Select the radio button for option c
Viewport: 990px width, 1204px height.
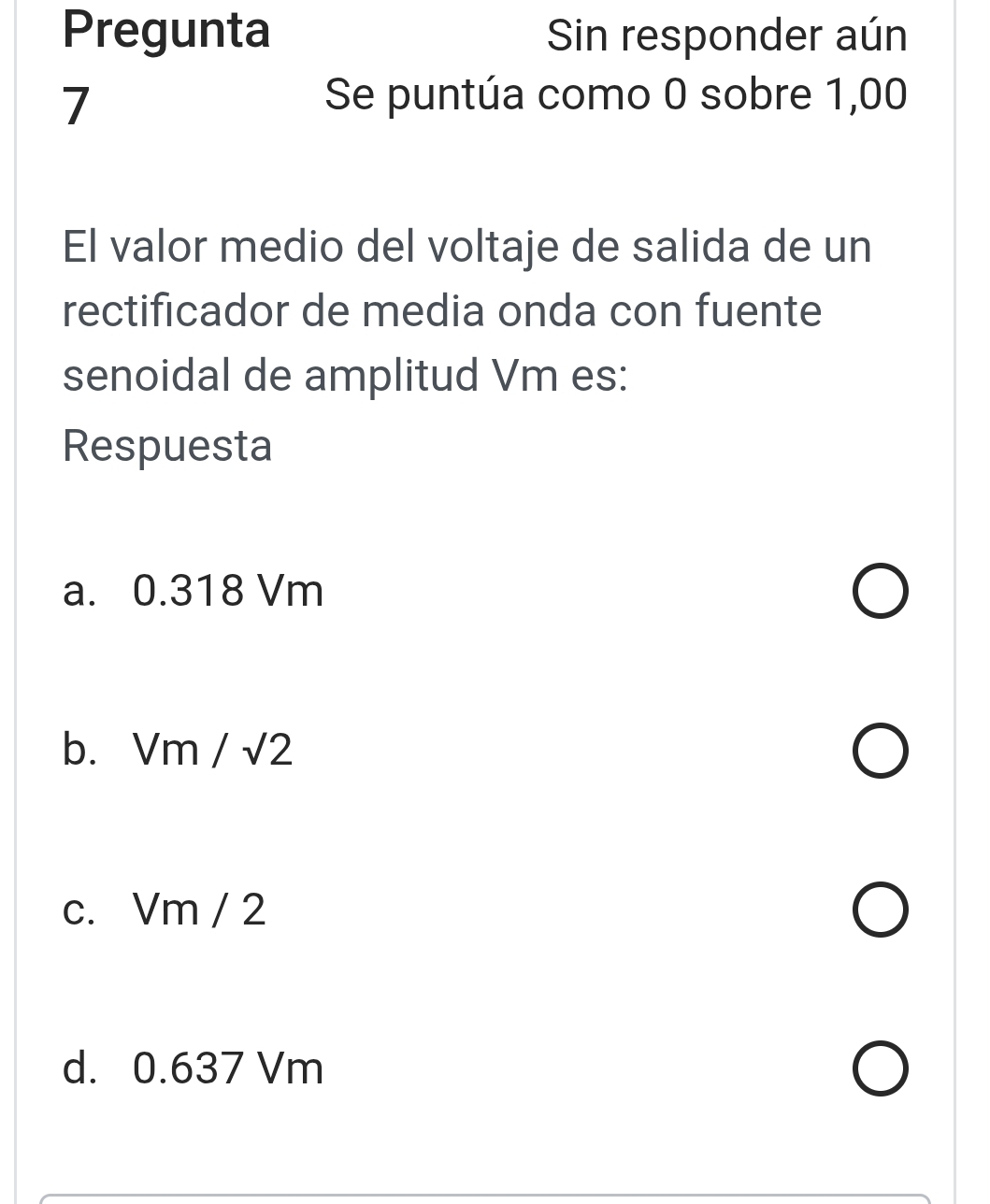point(880,910)
